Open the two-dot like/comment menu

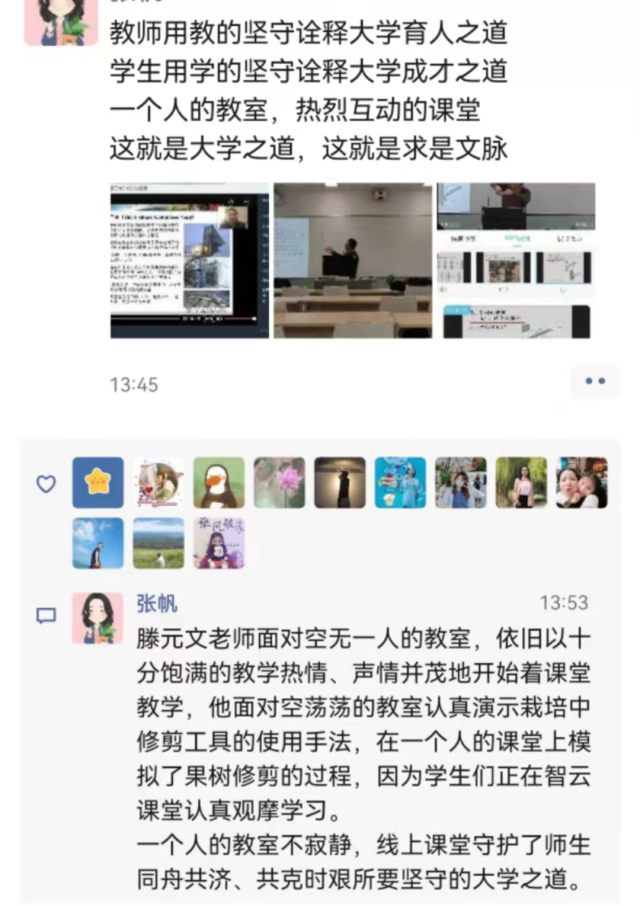[x=595, y=381]
